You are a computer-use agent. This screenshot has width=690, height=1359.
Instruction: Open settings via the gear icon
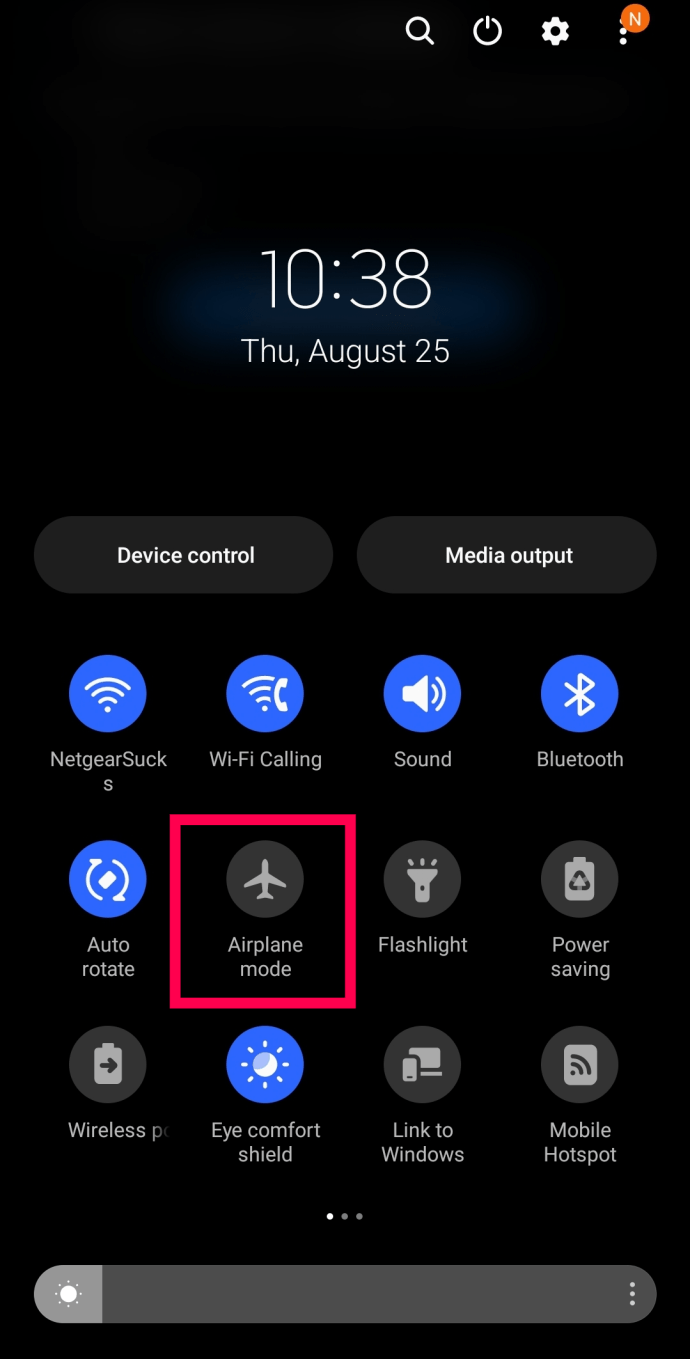point(555,31)
